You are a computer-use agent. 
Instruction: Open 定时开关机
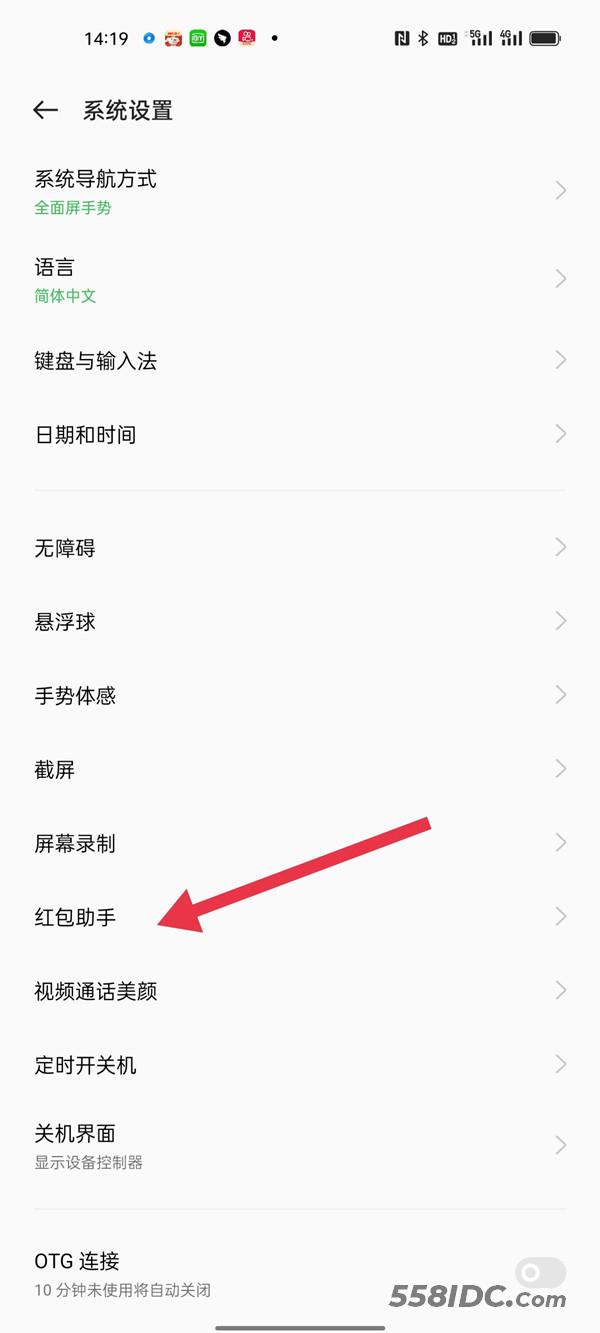(300, 1065)
